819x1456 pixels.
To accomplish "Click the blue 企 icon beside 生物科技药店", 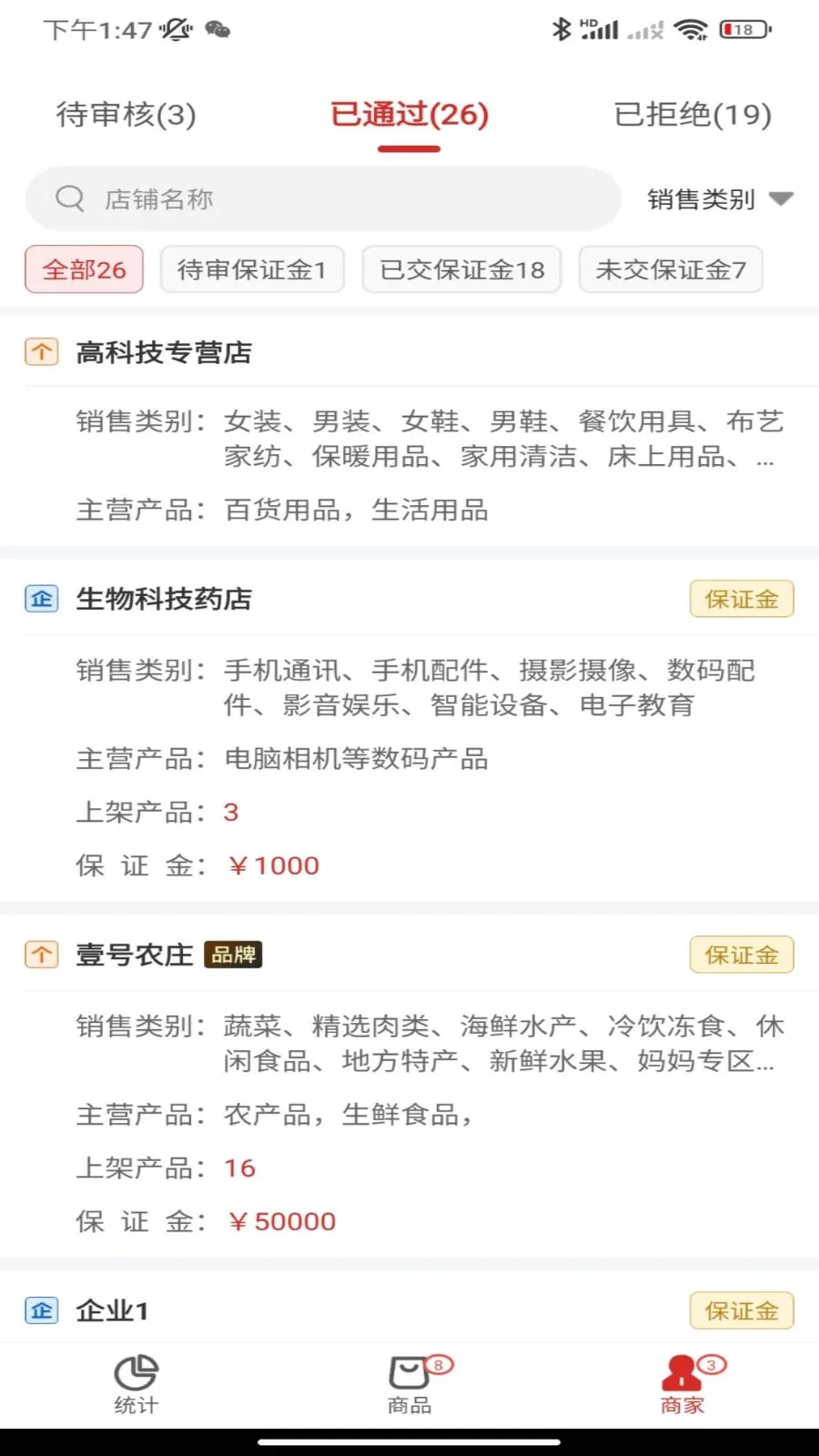I will point(41,599).
